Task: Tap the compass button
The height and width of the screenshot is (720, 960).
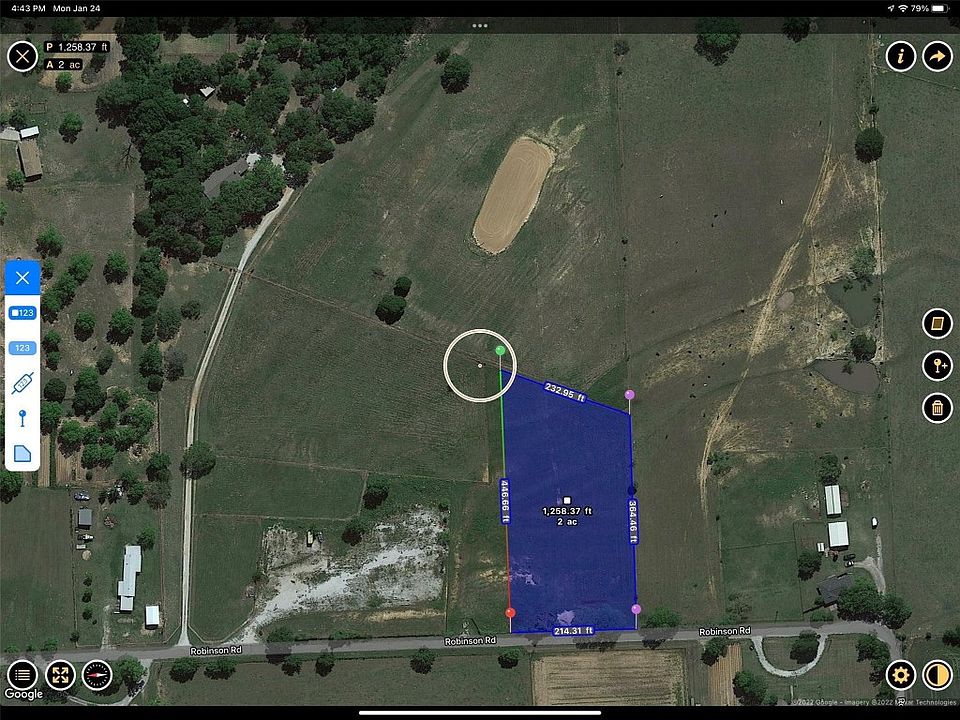Action: pyautogui.click(x=98, y=674)
